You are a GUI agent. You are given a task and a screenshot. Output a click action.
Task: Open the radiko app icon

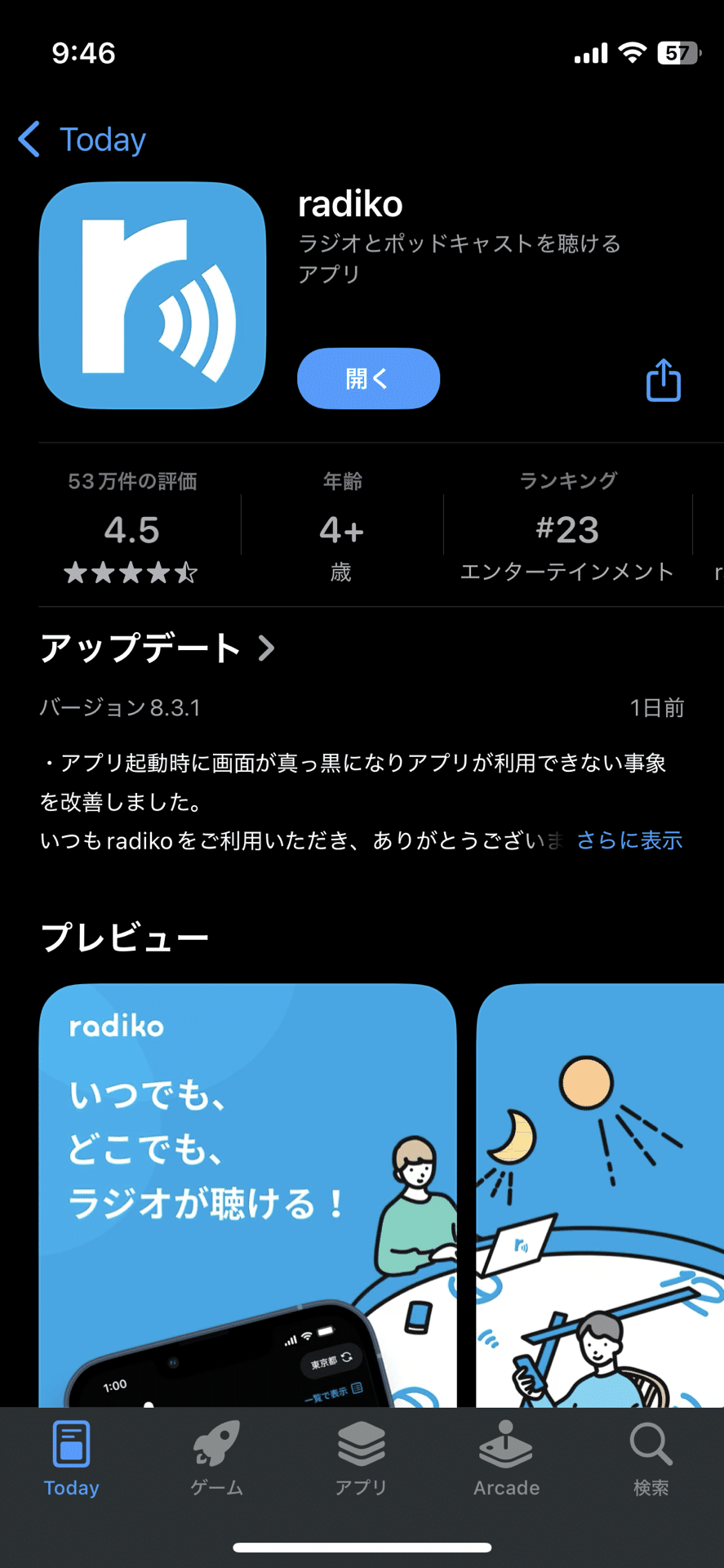pos(152,296)
